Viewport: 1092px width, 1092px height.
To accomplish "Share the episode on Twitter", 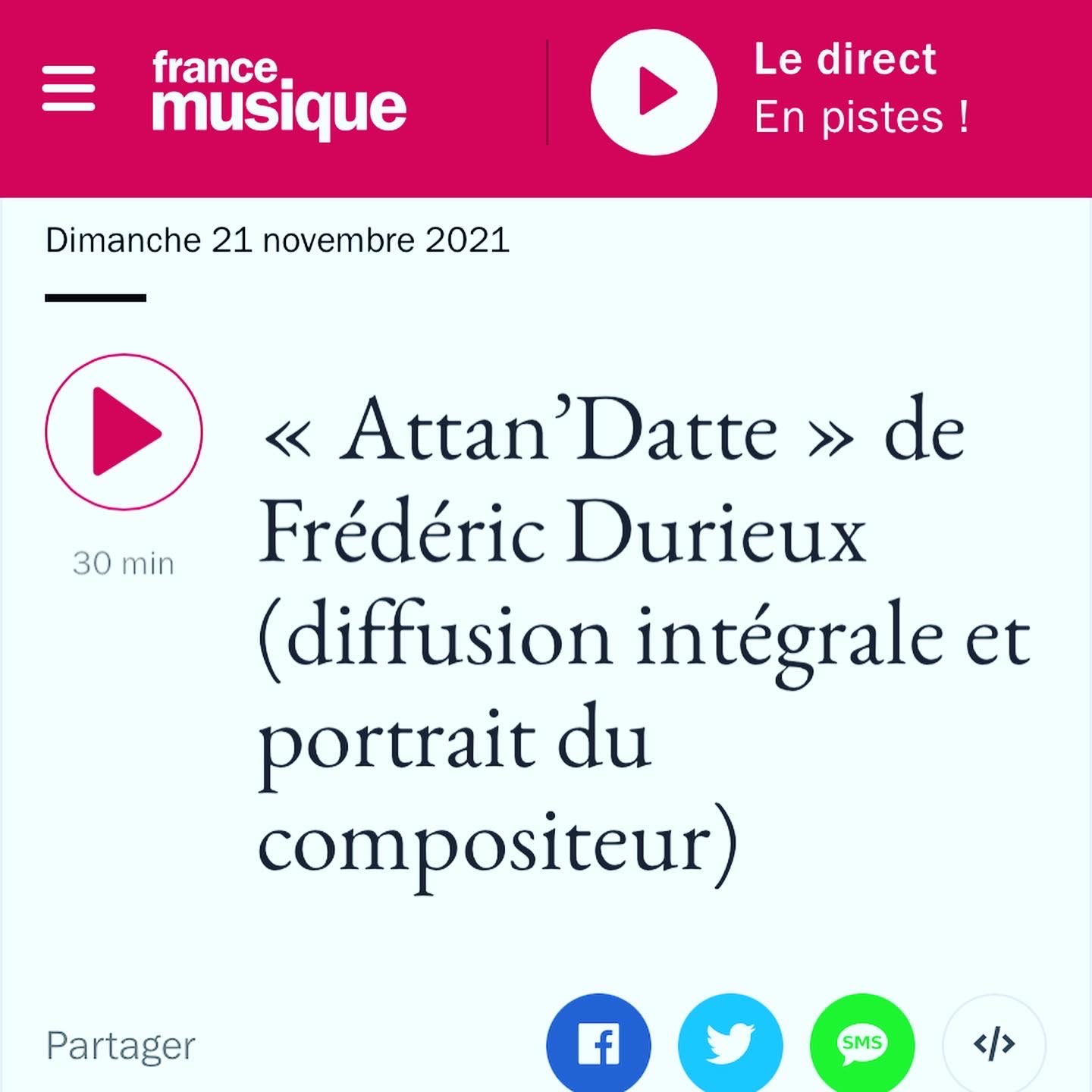I will 730,1044.
